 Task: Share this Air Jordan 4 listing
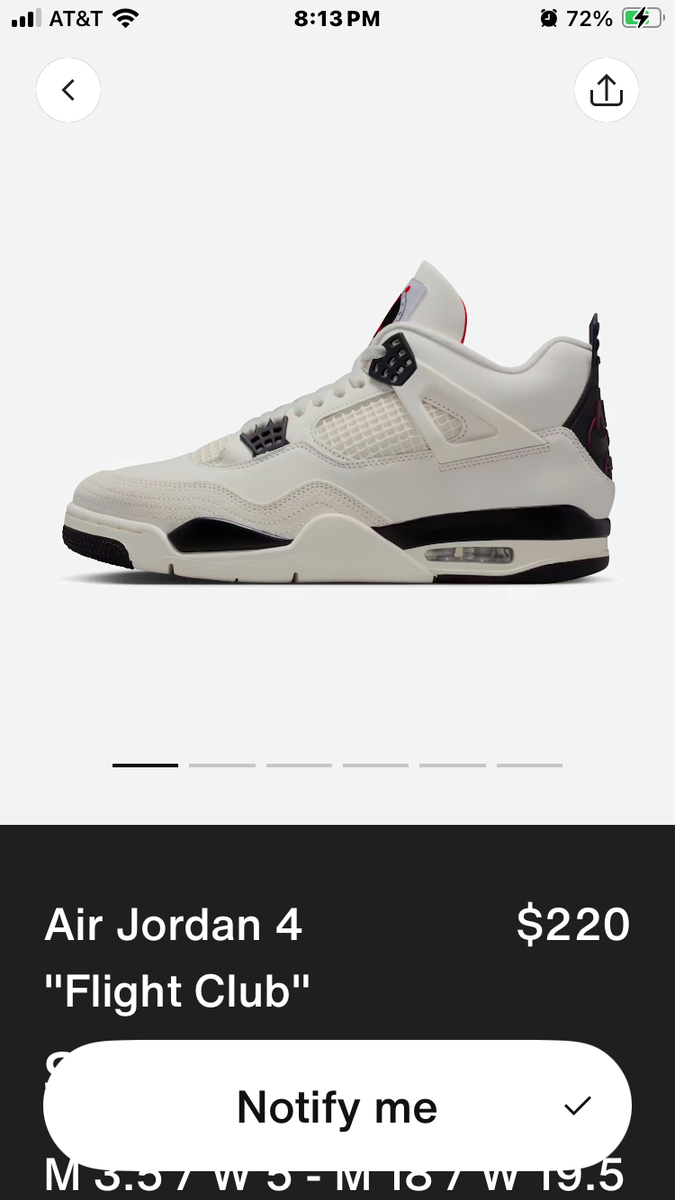[606, 90]
